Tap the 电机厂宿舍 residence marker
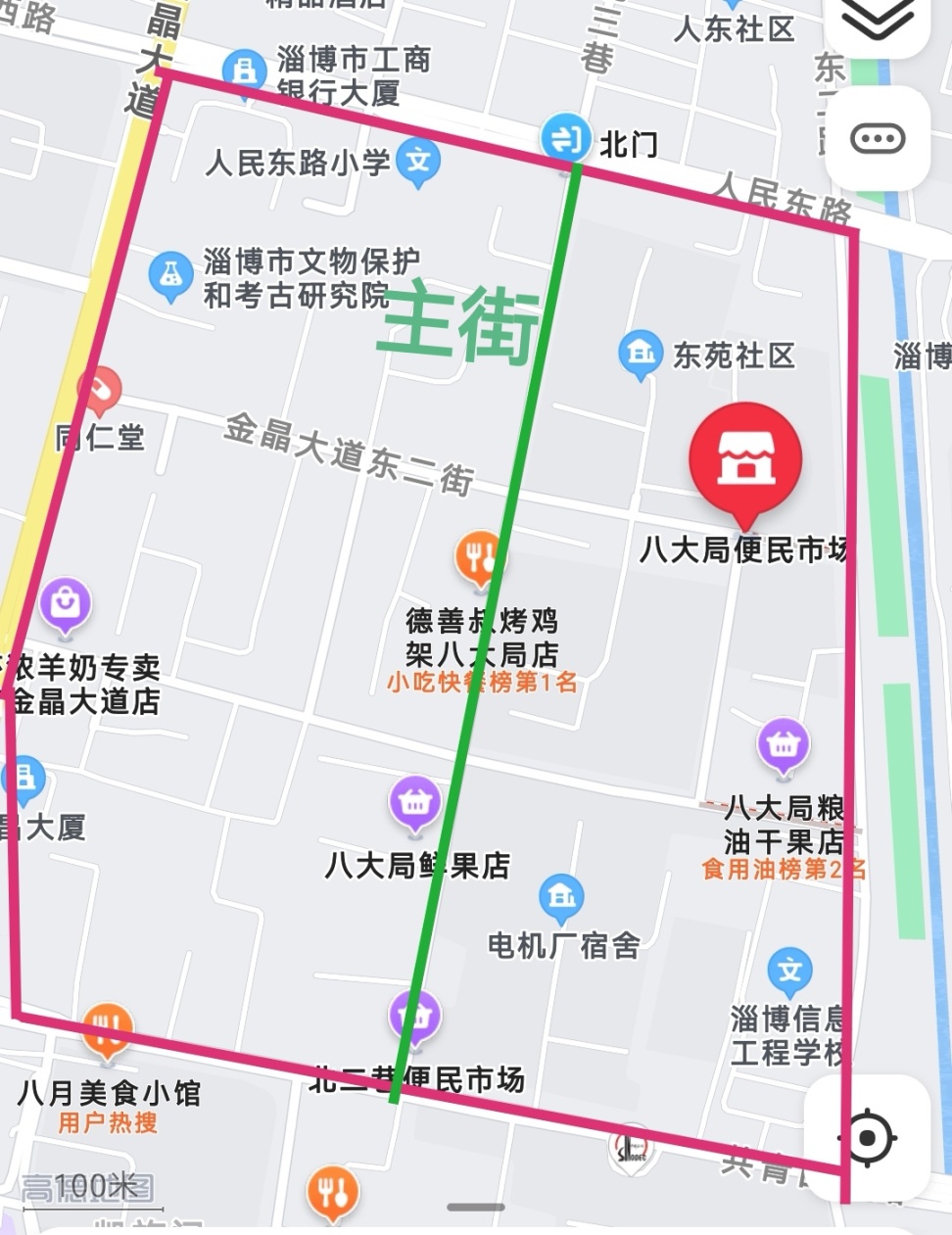The height and width of the screenshot is (1235, 952). [561, 897]
